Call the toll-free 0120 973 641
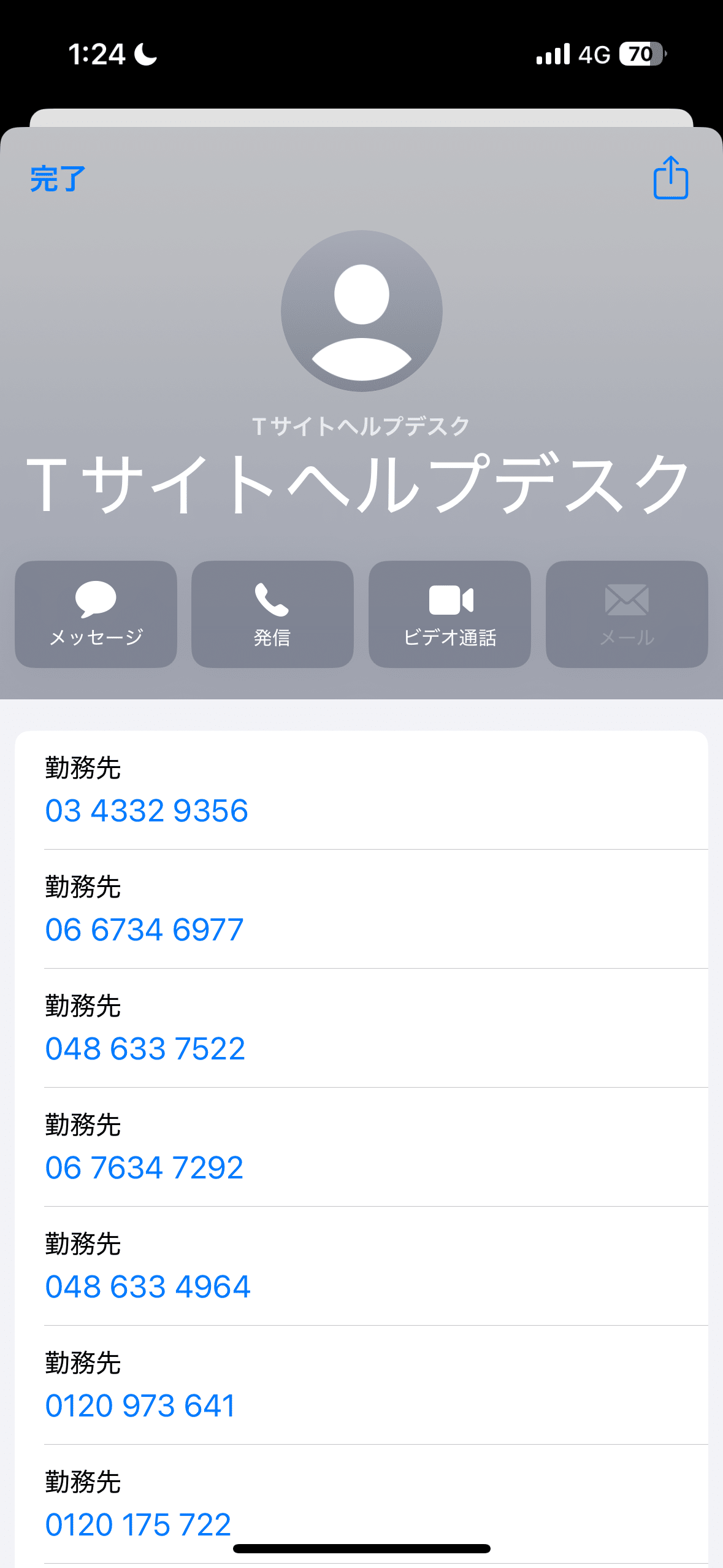 140,1405
